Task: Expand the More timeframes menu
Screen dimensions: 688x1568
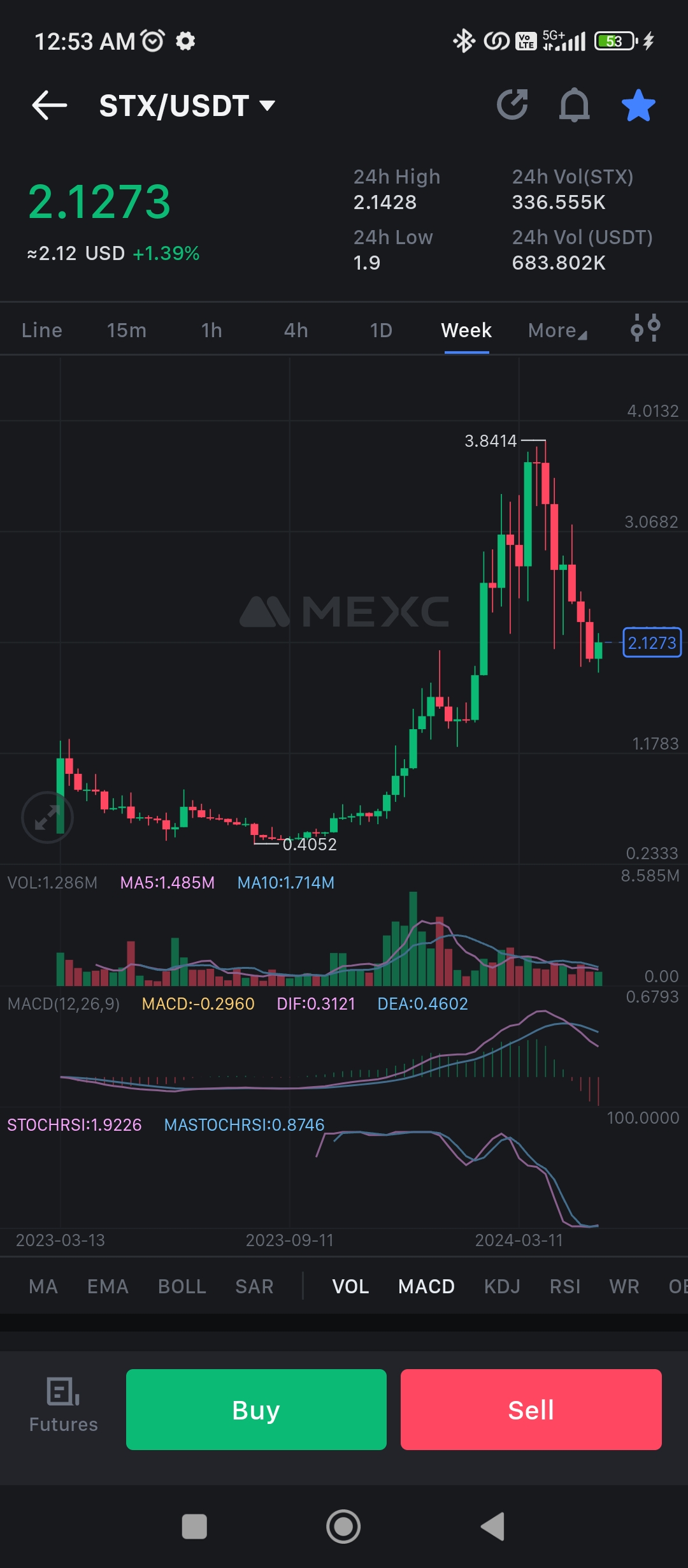Action: coord(557,330)
